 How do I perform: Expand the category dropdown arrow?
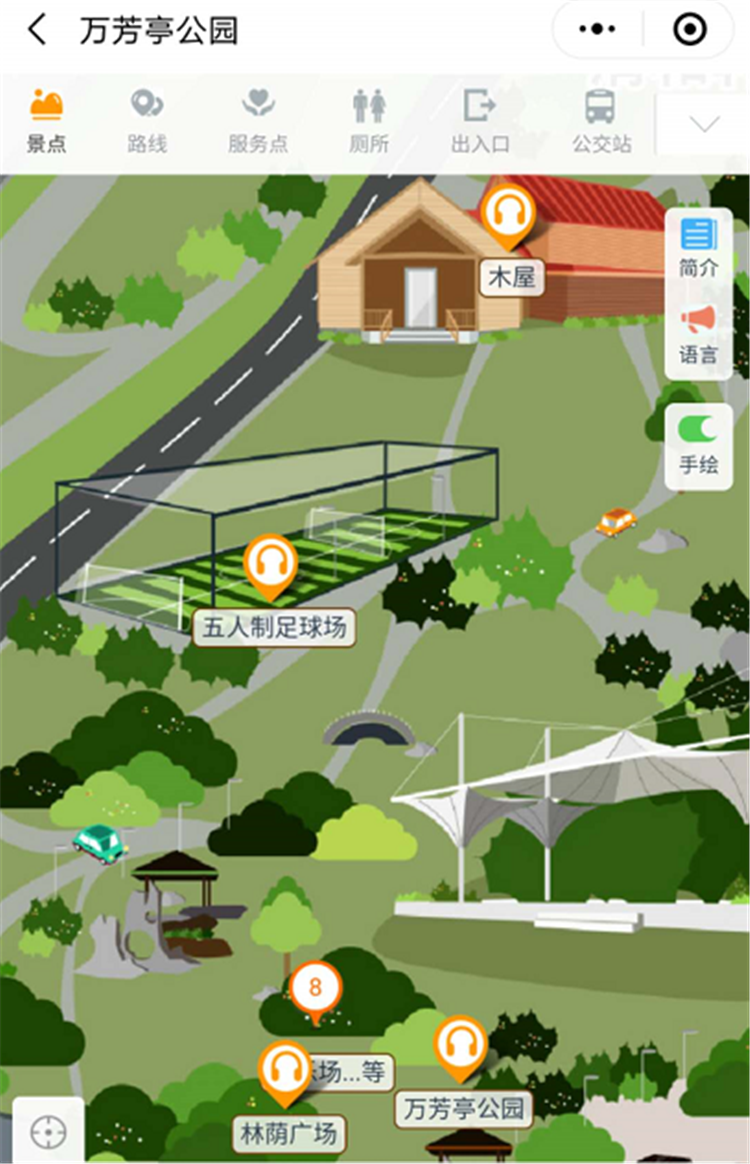[704, 124]
